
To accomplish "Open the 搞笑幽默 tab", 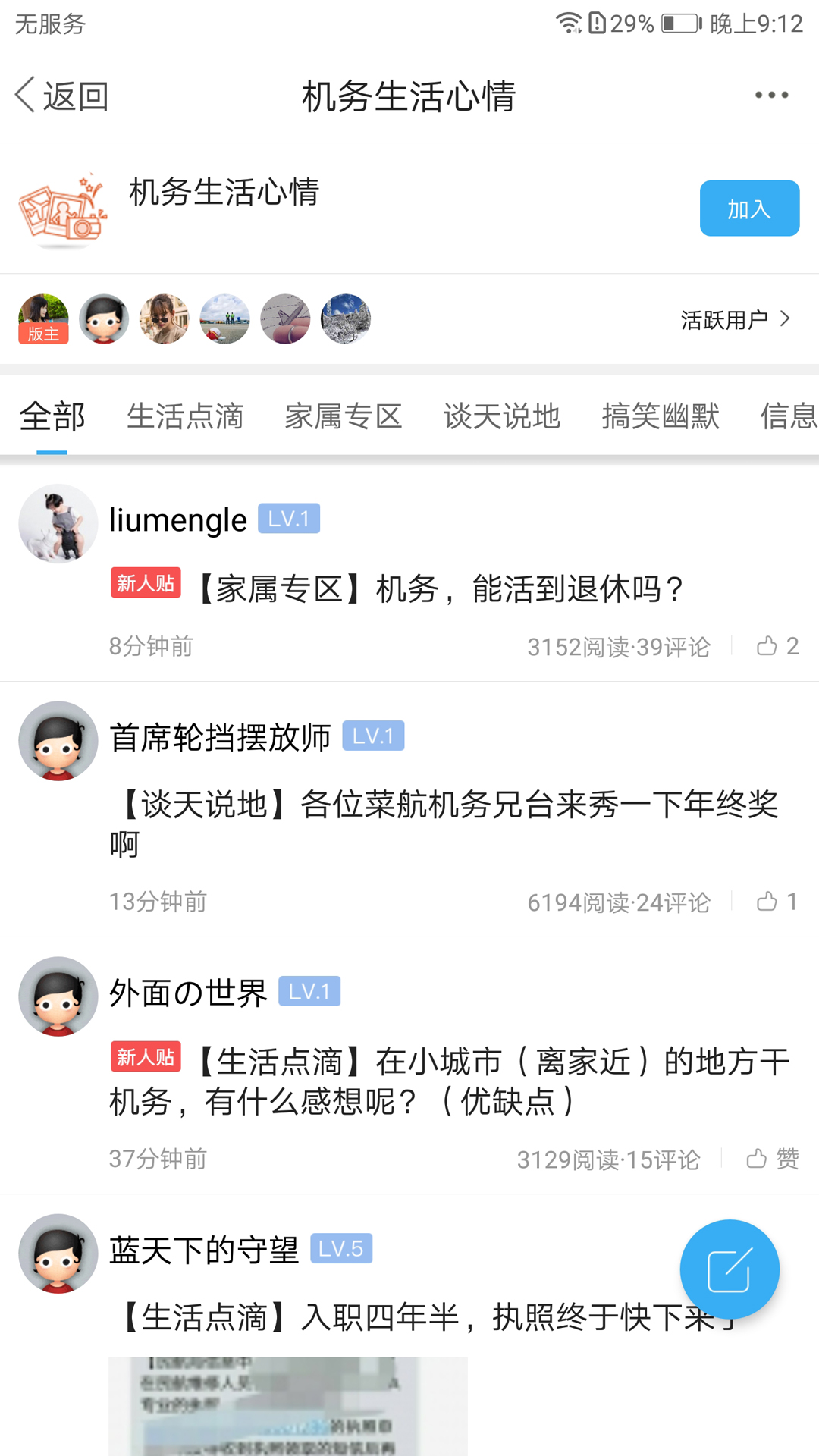I will coord(661,416).
